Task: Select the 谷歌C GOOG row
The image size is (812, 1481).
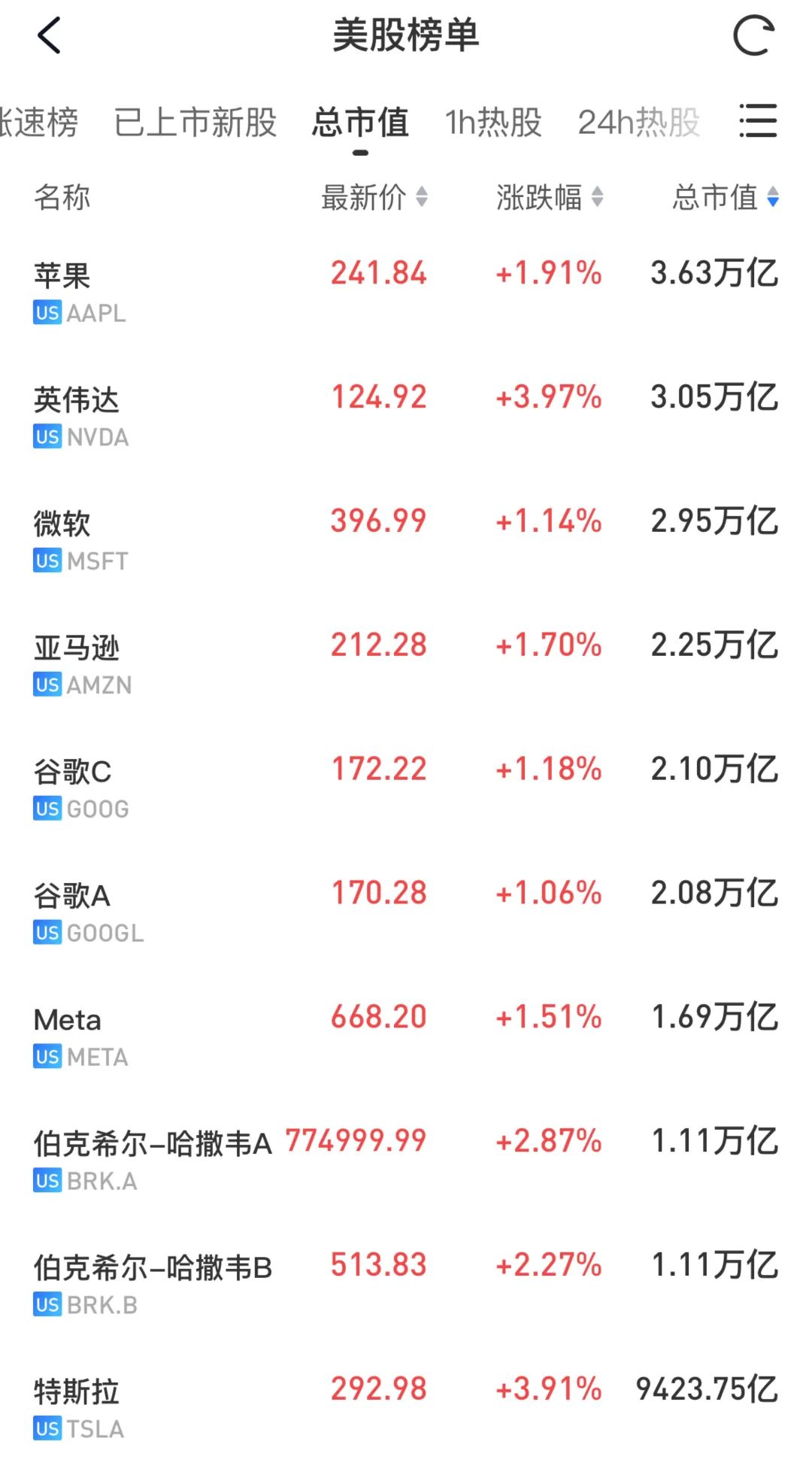Action: pyautogui.click(x=406, y=788)
